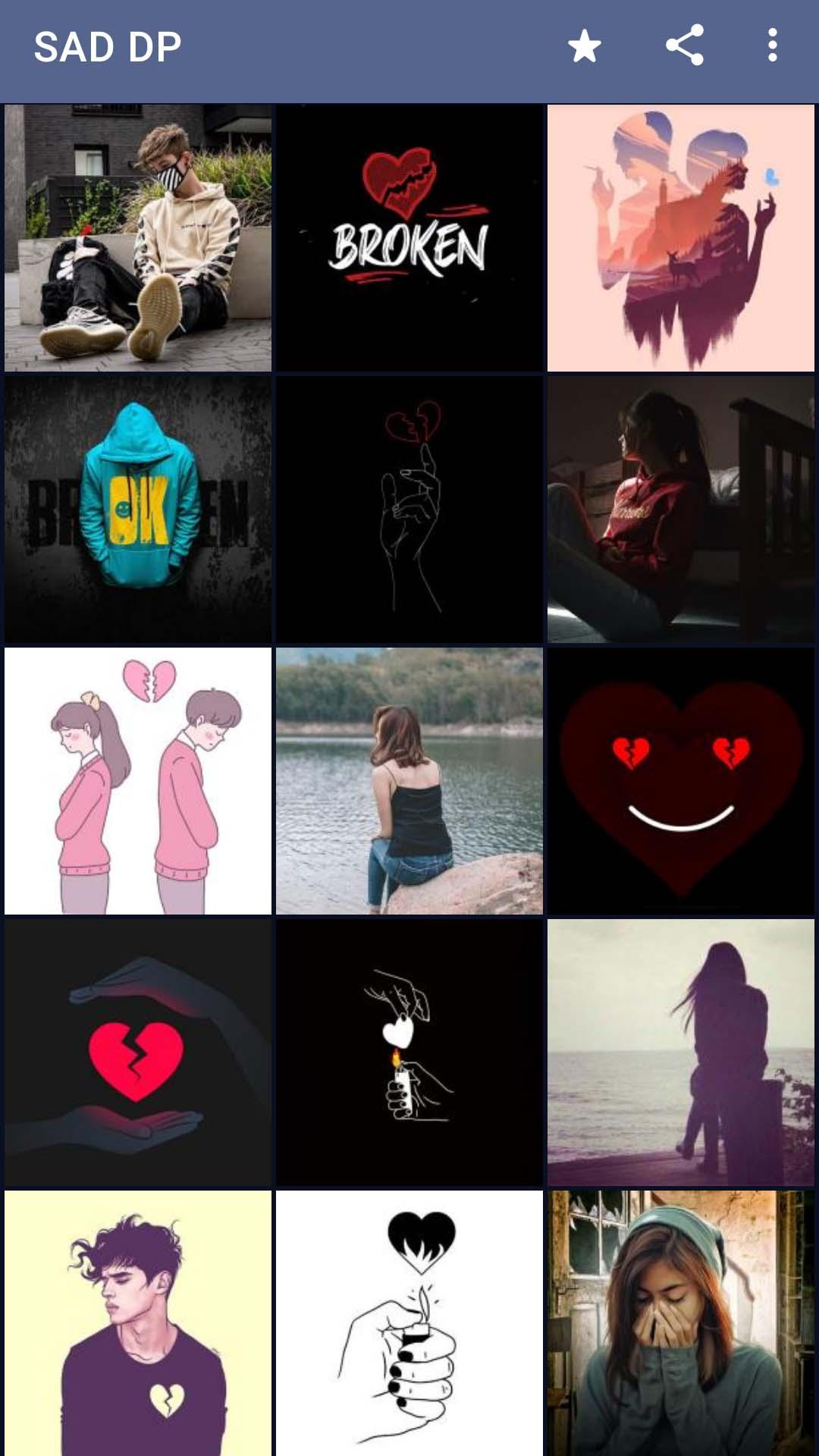Open the girl sitting by the lake
819x1456 pixels.
409,781
